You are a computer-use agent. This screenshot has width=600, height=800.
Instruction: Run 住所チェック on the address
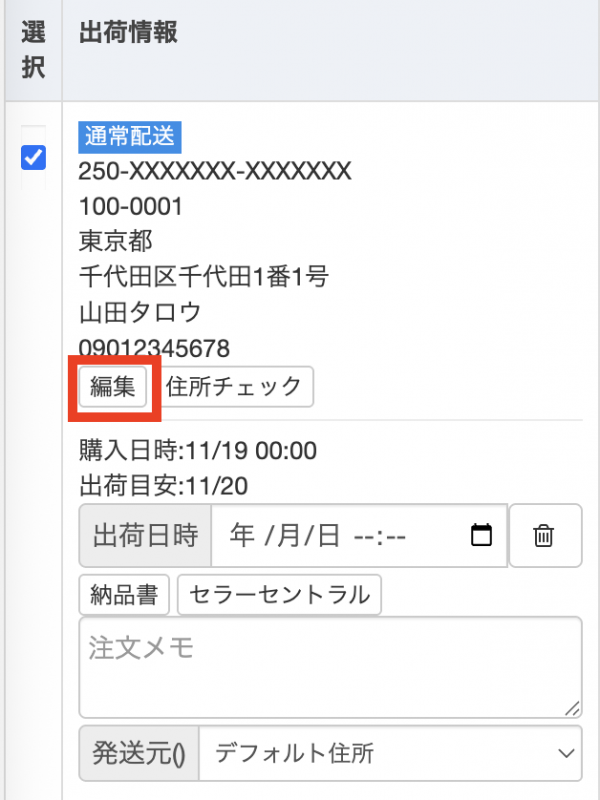(234, 388)
